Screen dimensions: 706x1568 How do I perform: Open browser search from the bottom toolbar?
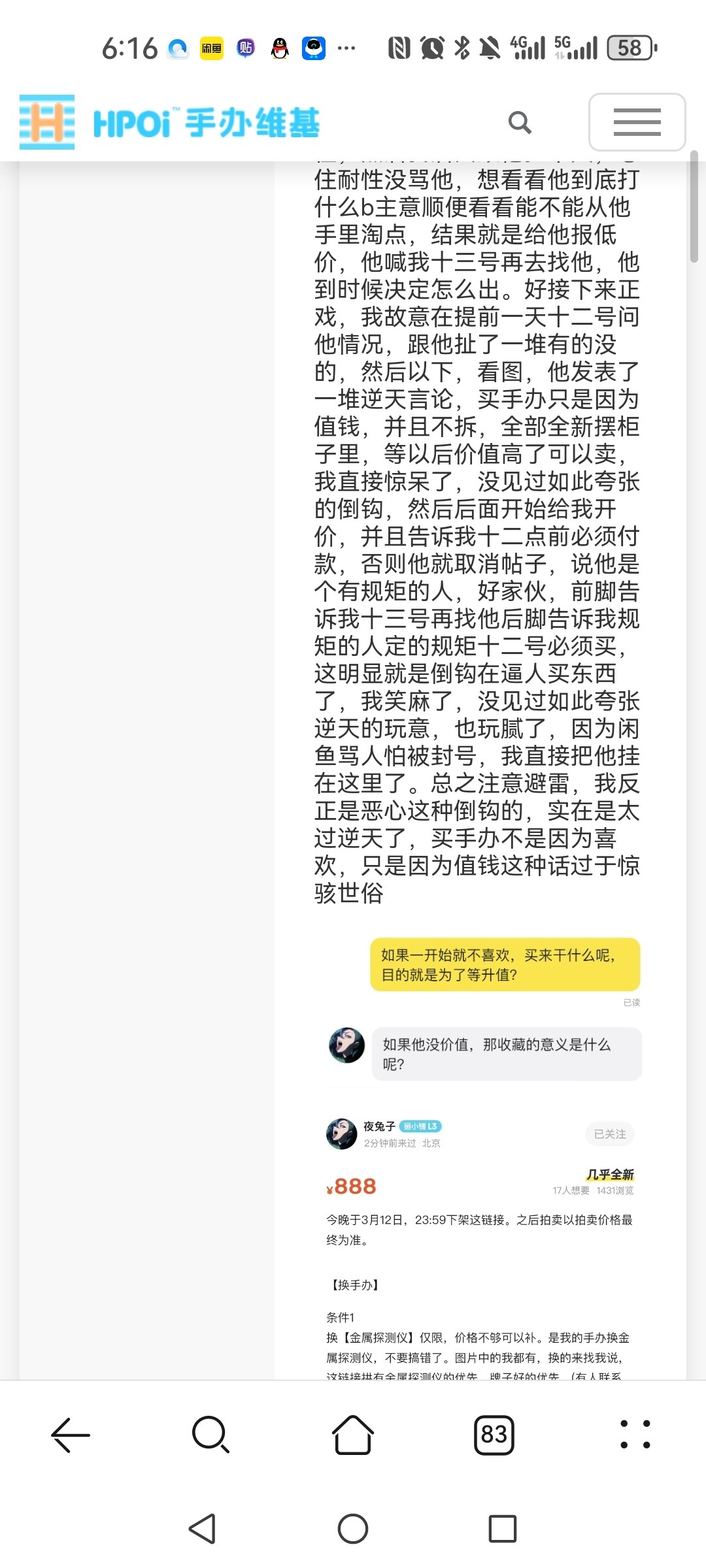[210, 1435]
